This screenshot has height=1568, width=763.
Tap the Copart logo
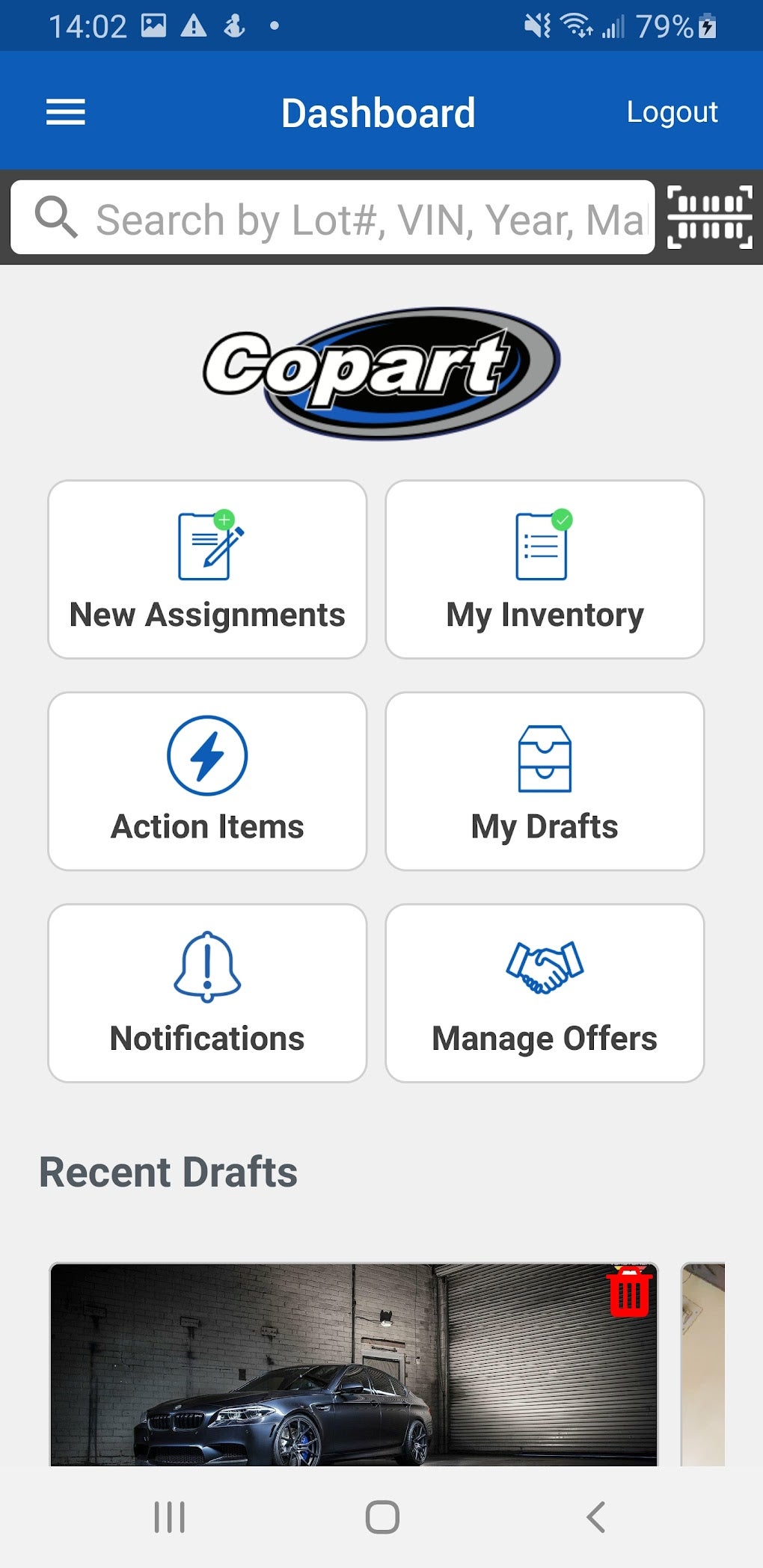point(381,372)
